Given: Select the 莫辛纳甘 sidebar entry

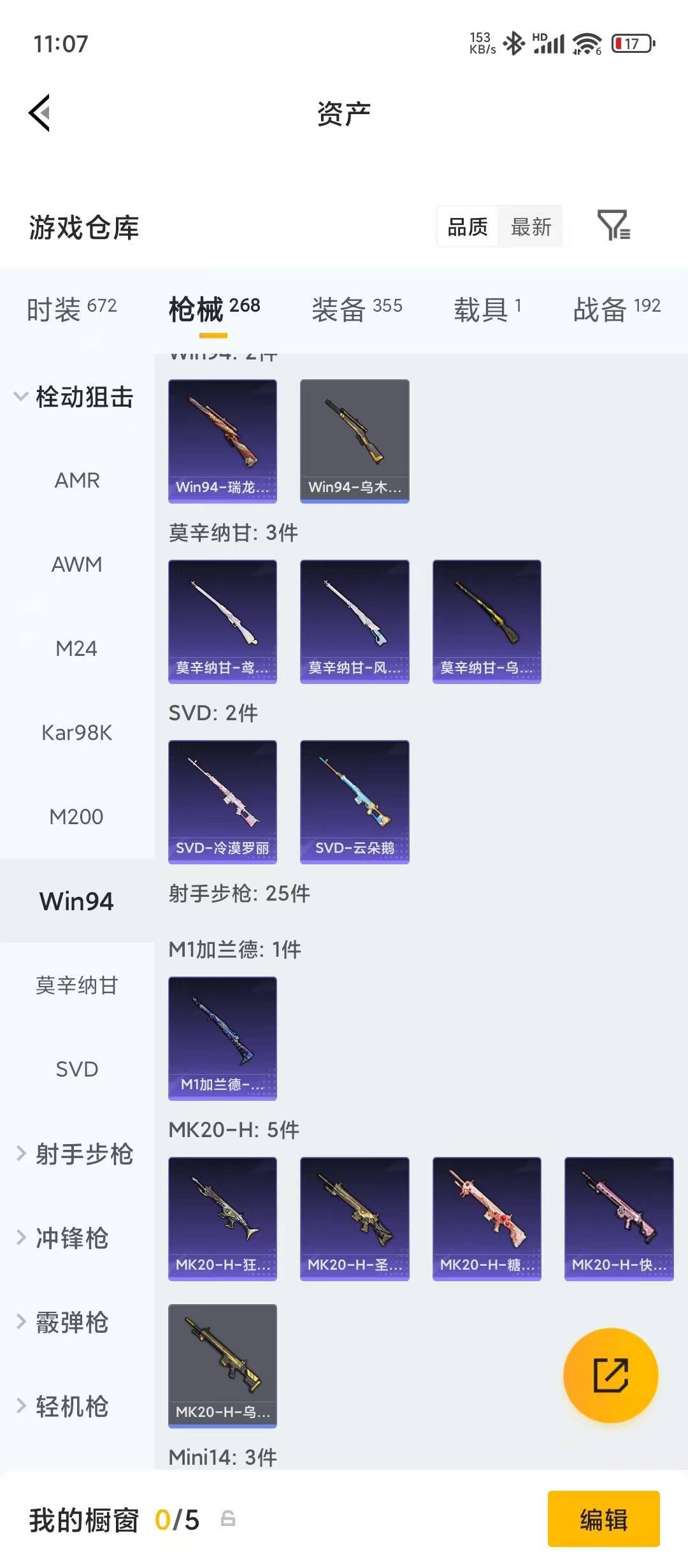Looking at the screenshot, I should tap(76, 984).
